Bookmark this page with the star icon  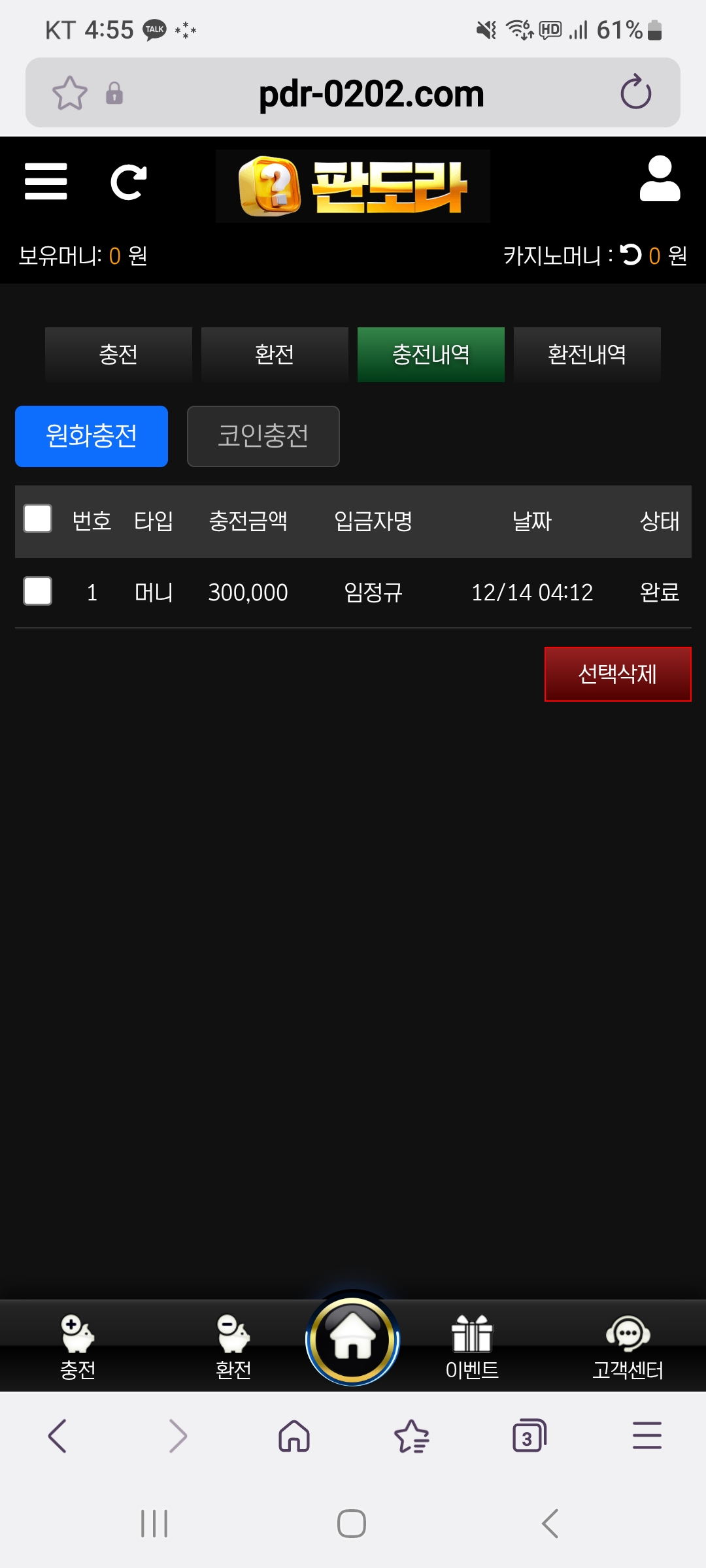pyautogui.click(x=70, y=93)
